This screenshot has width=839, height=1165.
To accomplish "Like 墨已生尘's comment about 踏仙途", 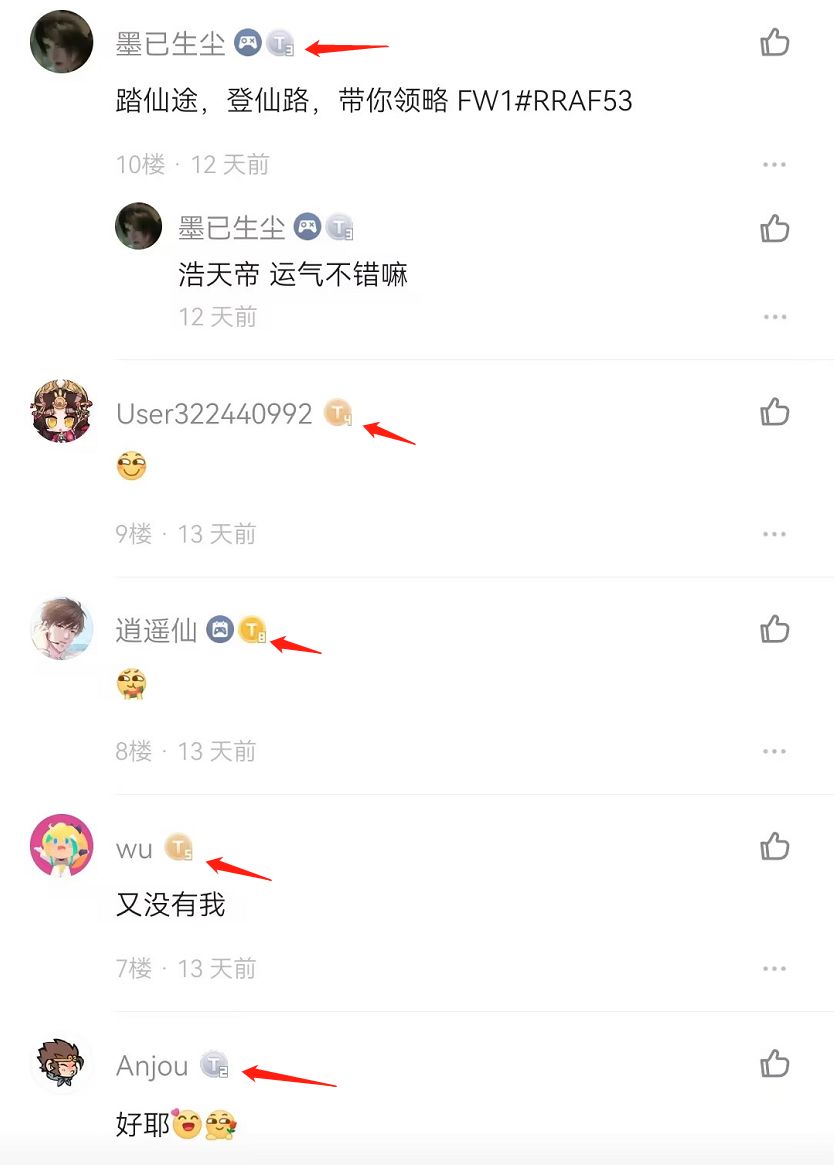I will [x=775, y=44].
